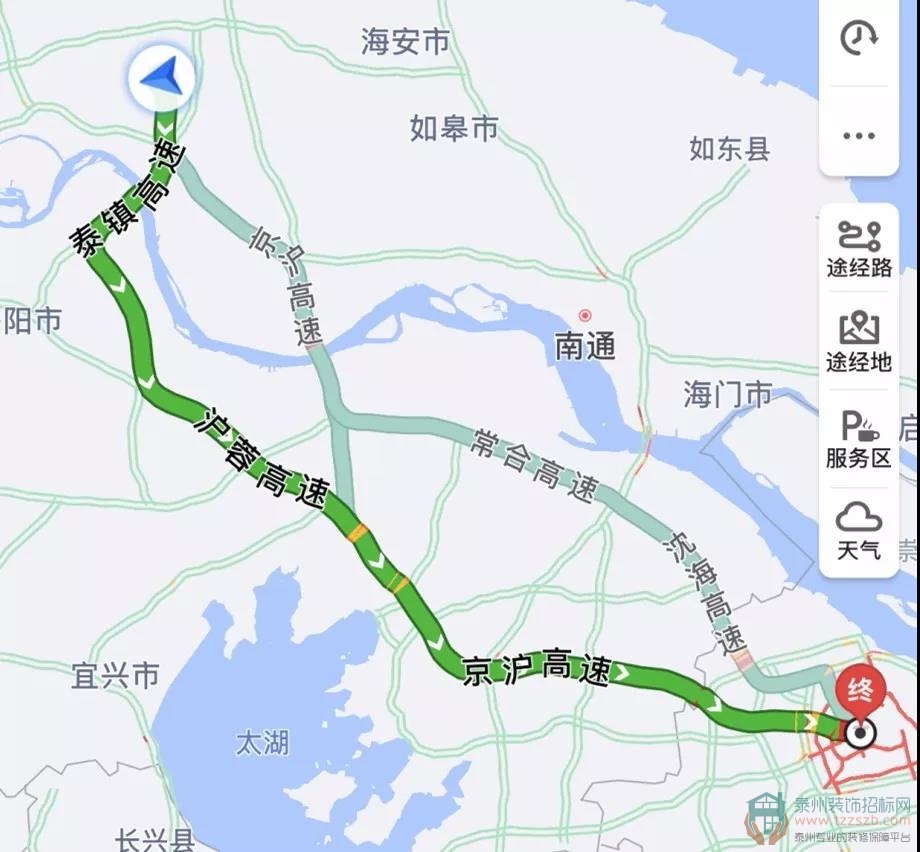Screen dimensions: 920x852
Task: Open 途经地 places along route
Action: click(858, 343)
